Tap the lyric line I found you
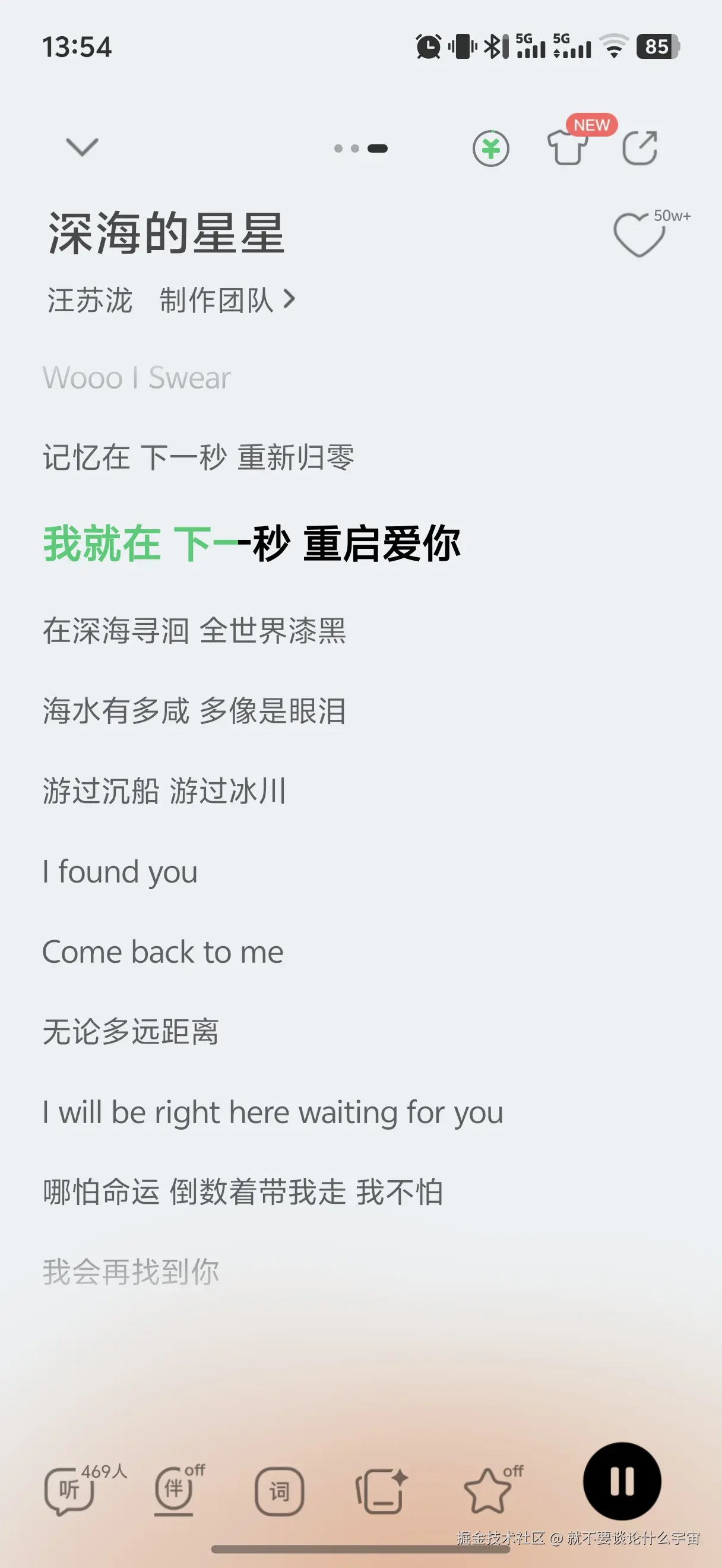 [120, 872]
